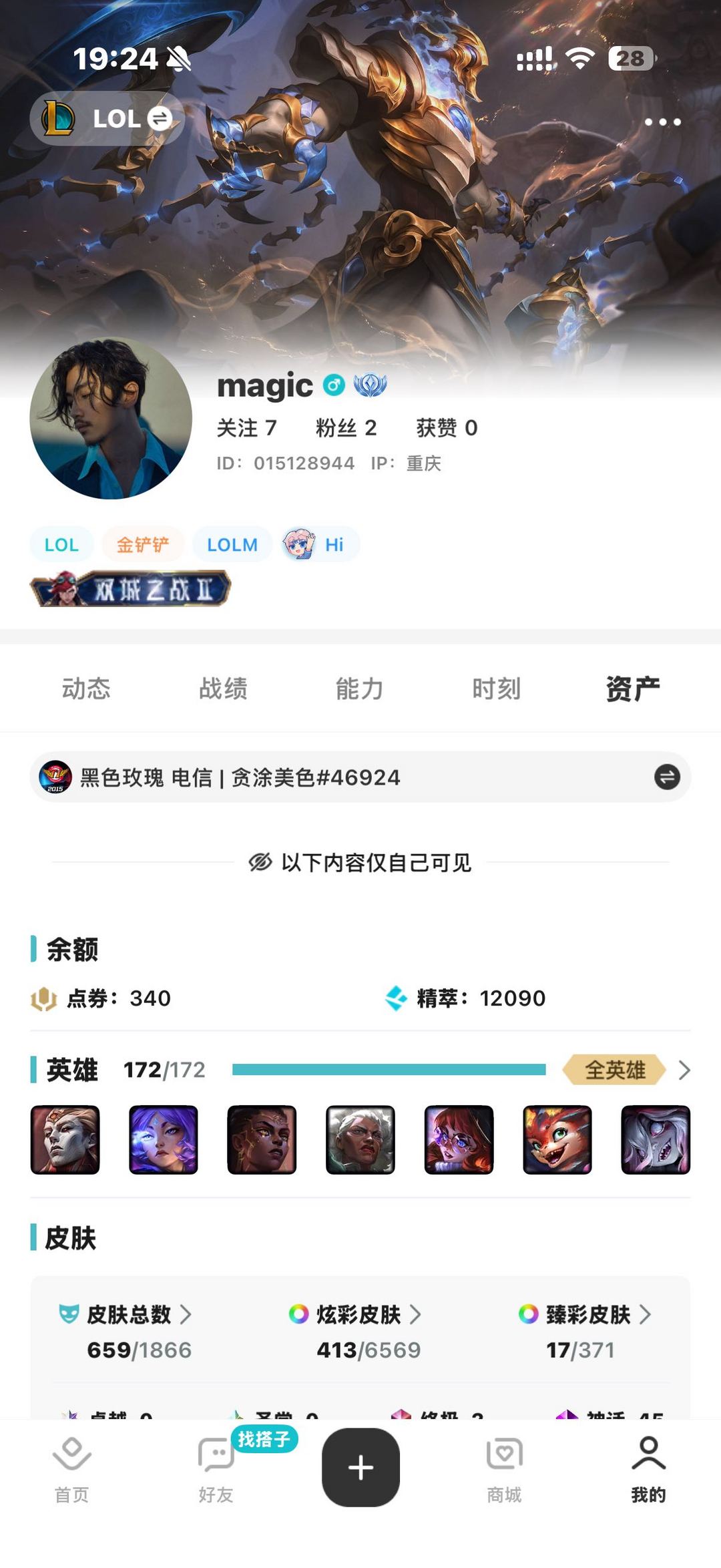Go to the 首页 home tab
The width and height of the screenshot is (721, 1568).
71,1468
